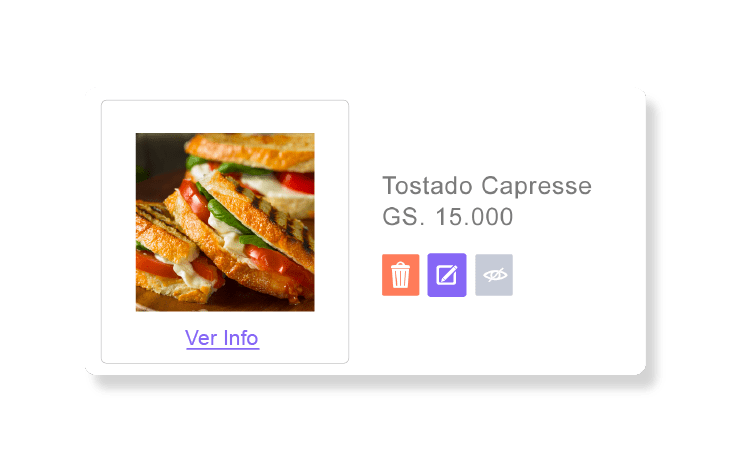The image size is (733, 475).
Task: Delete the Tostado Capresse item
Action: tap(400, 275)
